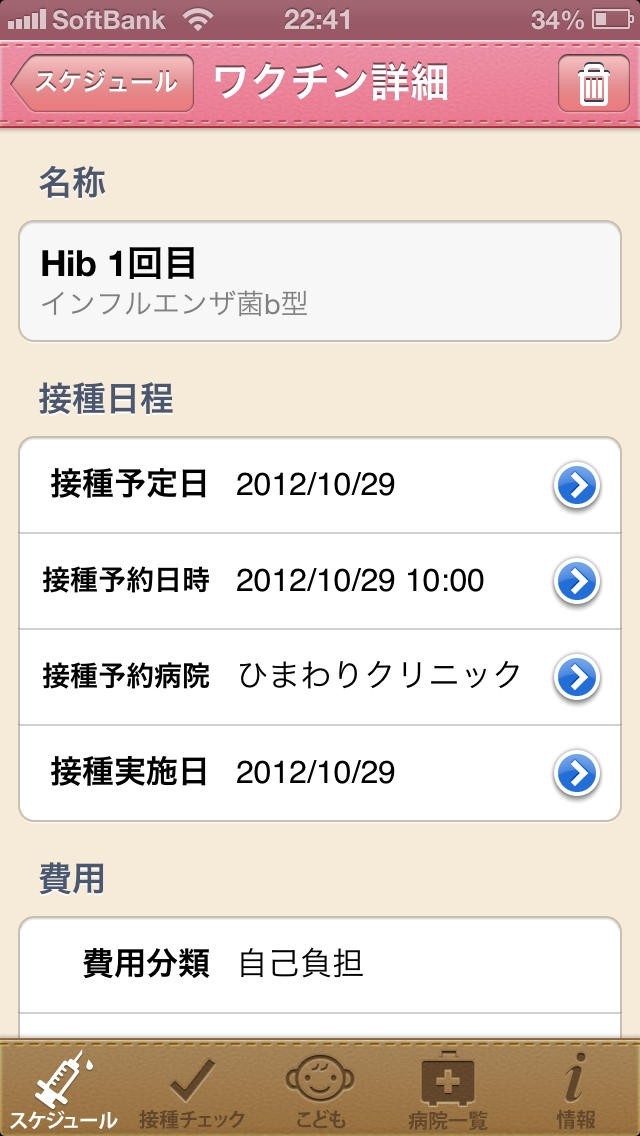640x1136 pixels.
Task: Go back to スケジュール list
Action: (103, 83)
